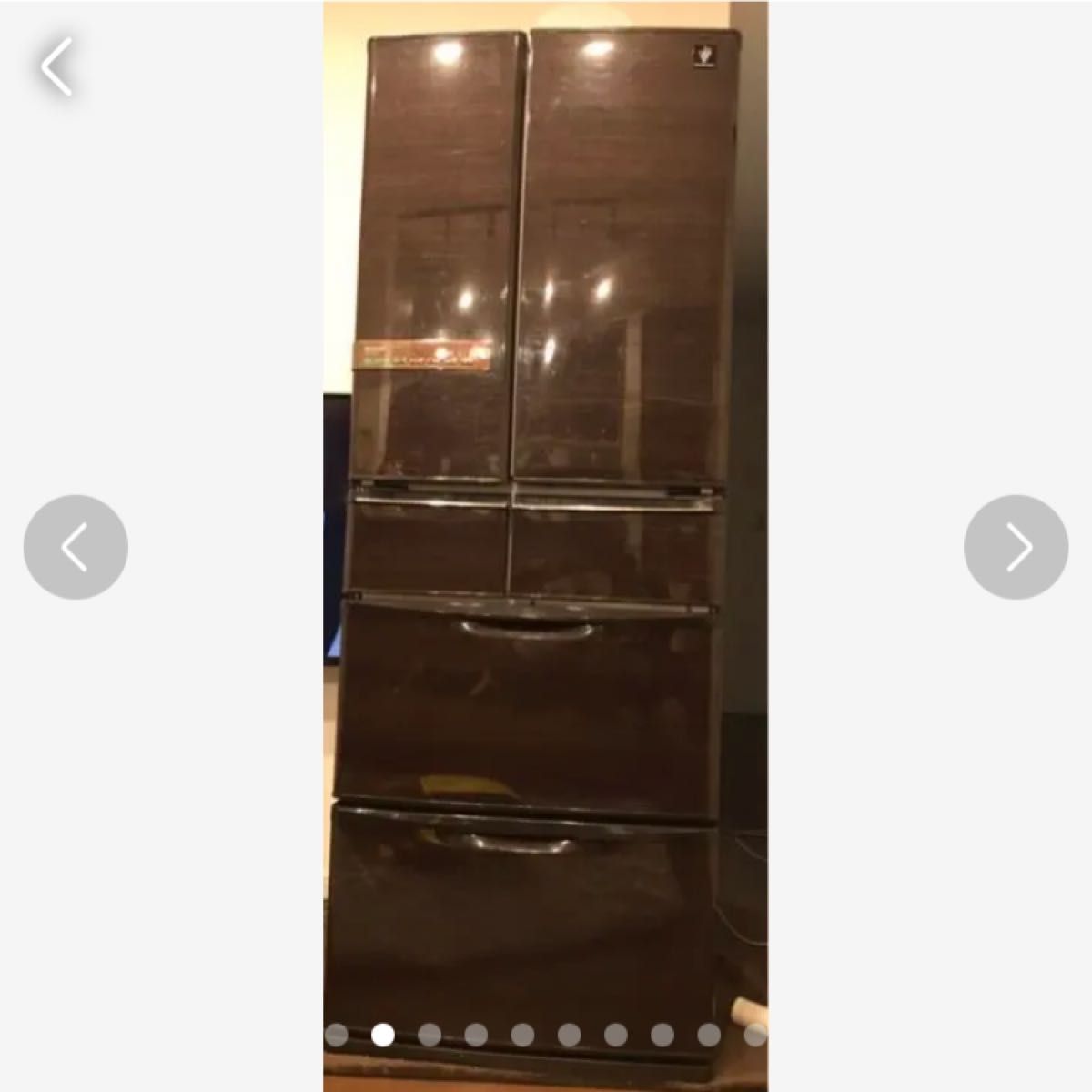Image resolution: width=1092 pixels, height=1092 pixels.
Task: Show the previous product photo
Action: click(76, 547)
